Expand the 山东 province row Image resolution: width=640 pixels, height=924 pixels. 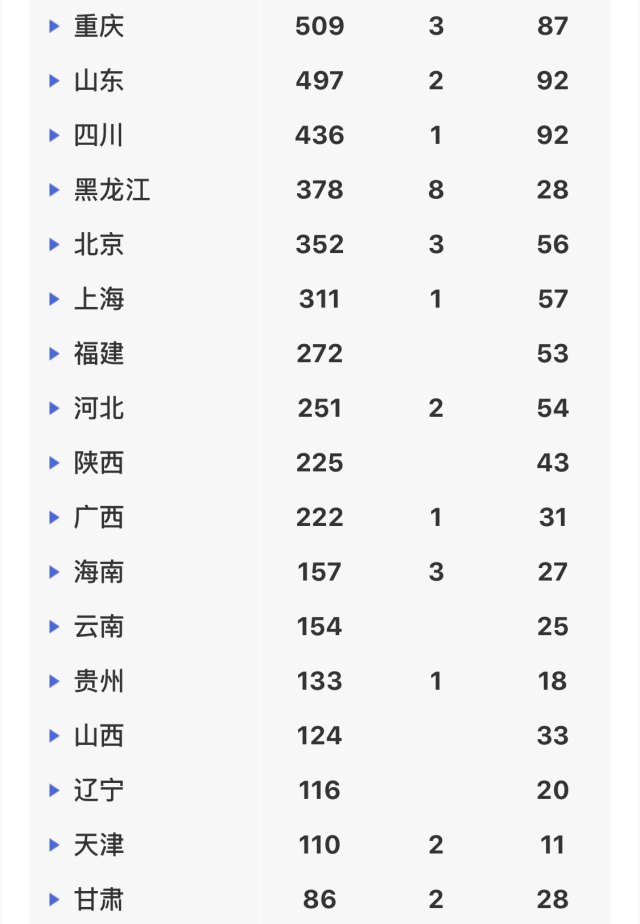[x=55, y=81]
